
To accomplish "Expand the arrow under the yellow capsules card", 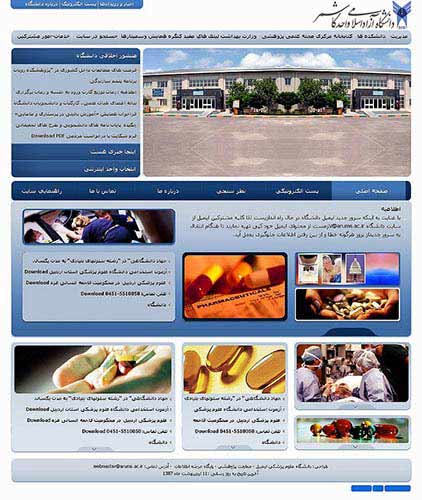I will coord(233,447).
